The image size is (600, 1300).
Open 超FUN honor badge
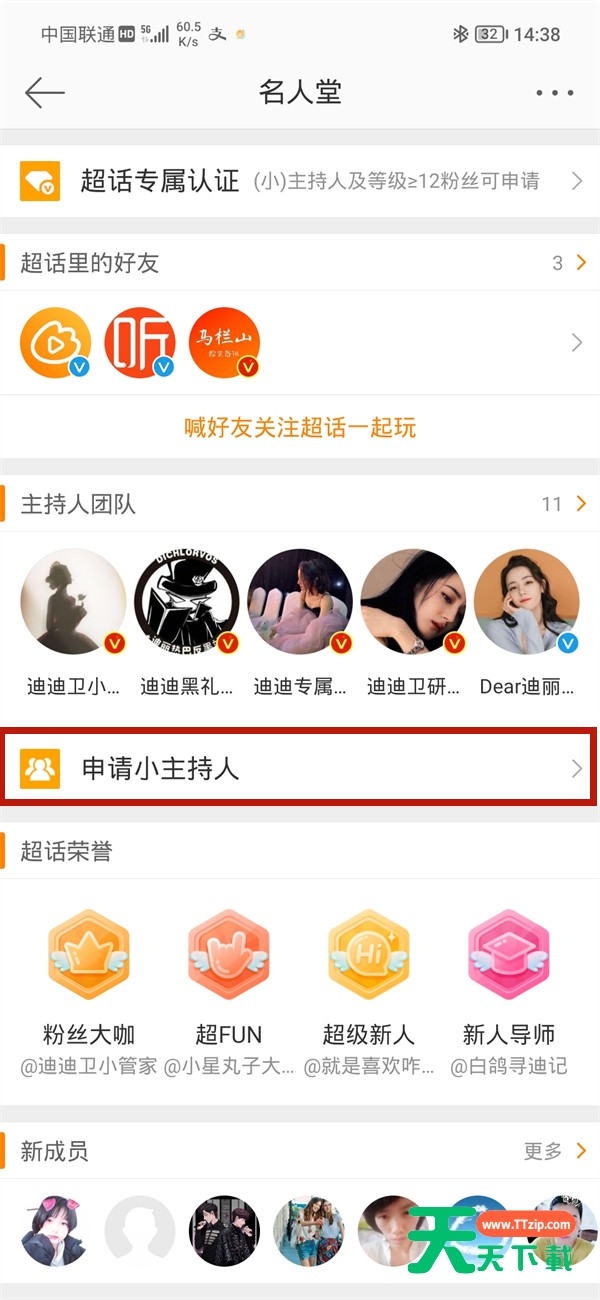229,955
